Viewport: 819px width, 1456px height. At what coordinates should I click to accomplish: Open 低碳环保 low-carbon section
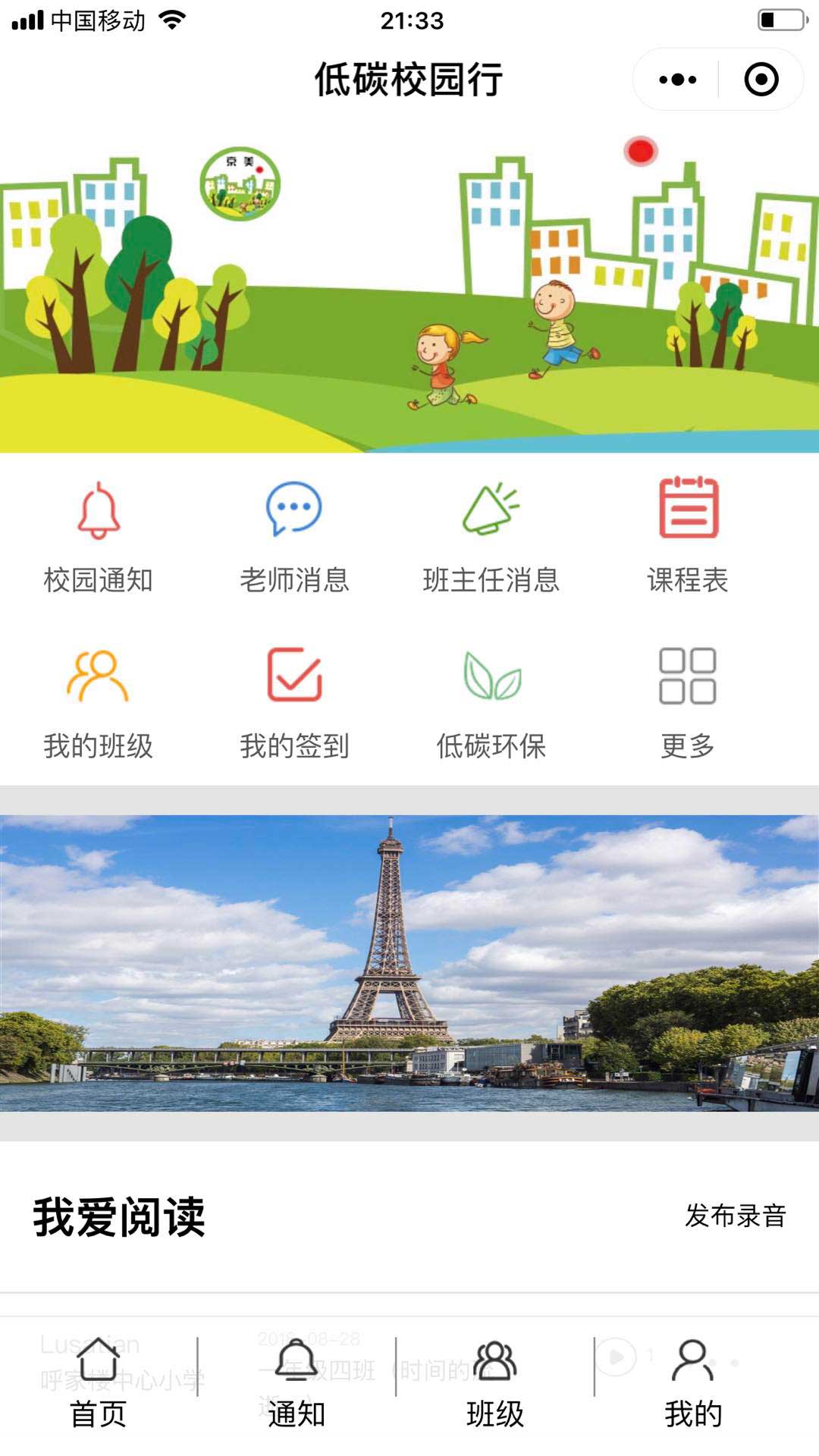point(491,703)
